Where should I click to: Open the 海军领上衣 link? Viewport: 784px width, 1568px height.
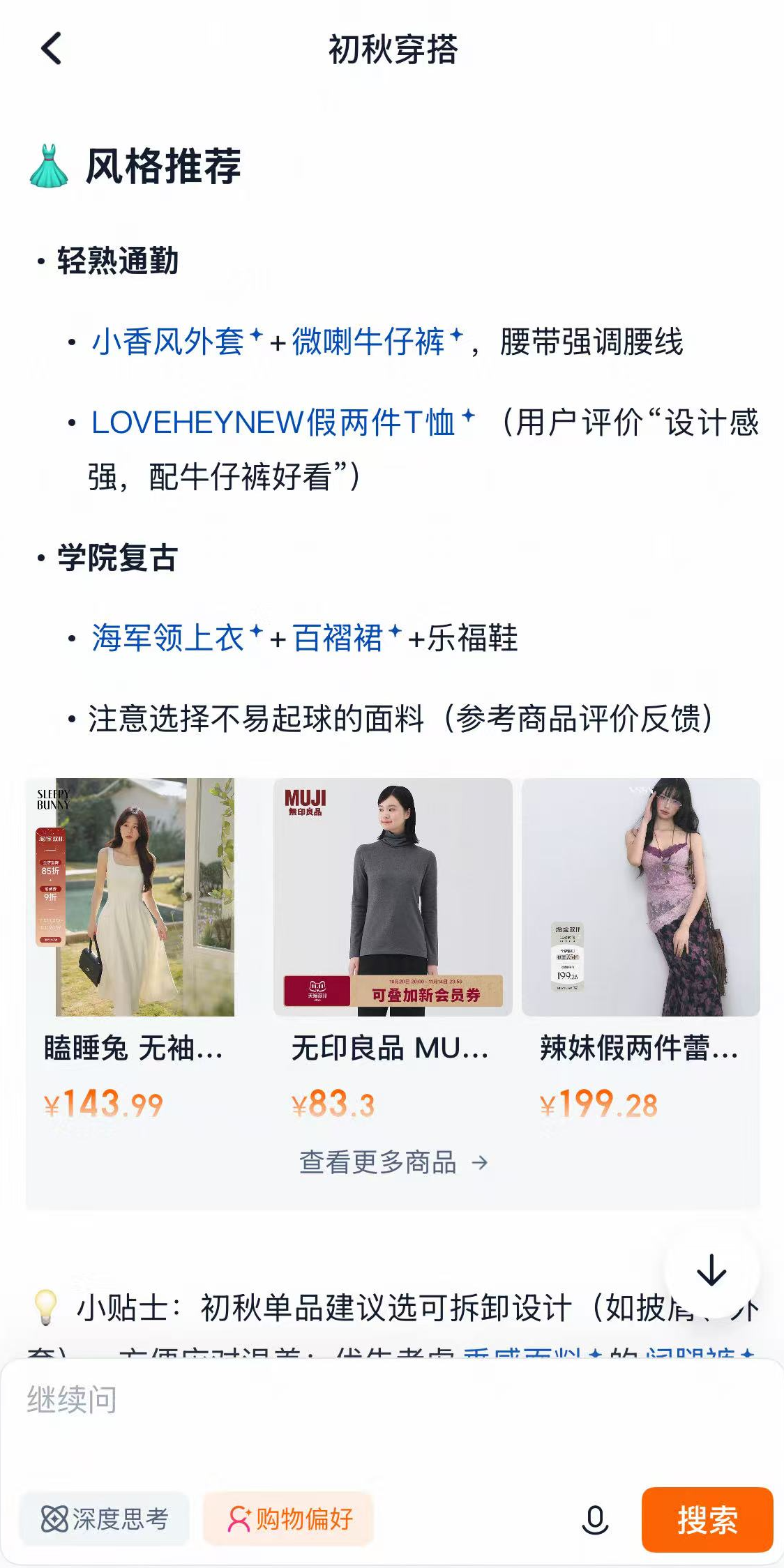(168, 639)
